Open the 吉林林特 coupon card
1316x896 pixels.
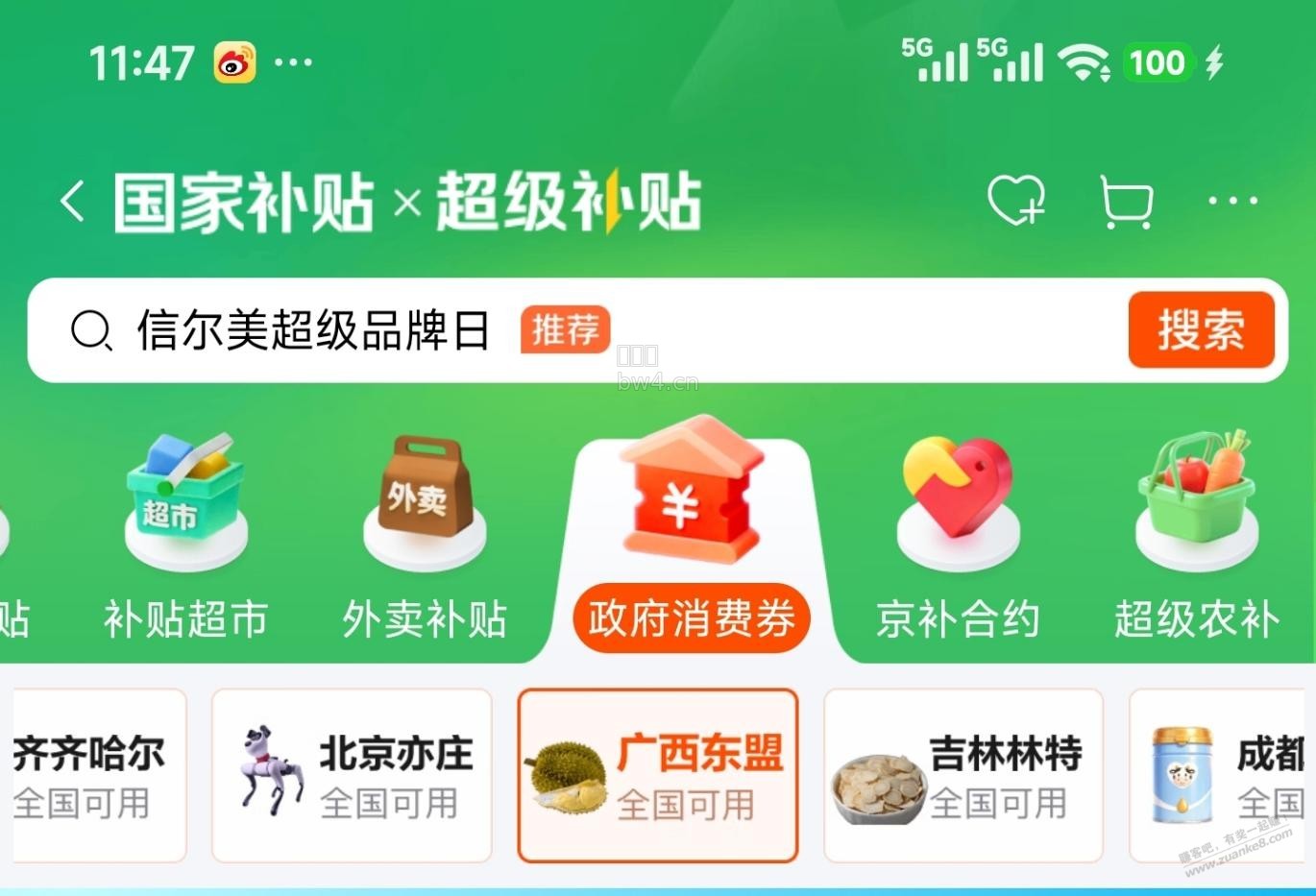coord(963,775)
